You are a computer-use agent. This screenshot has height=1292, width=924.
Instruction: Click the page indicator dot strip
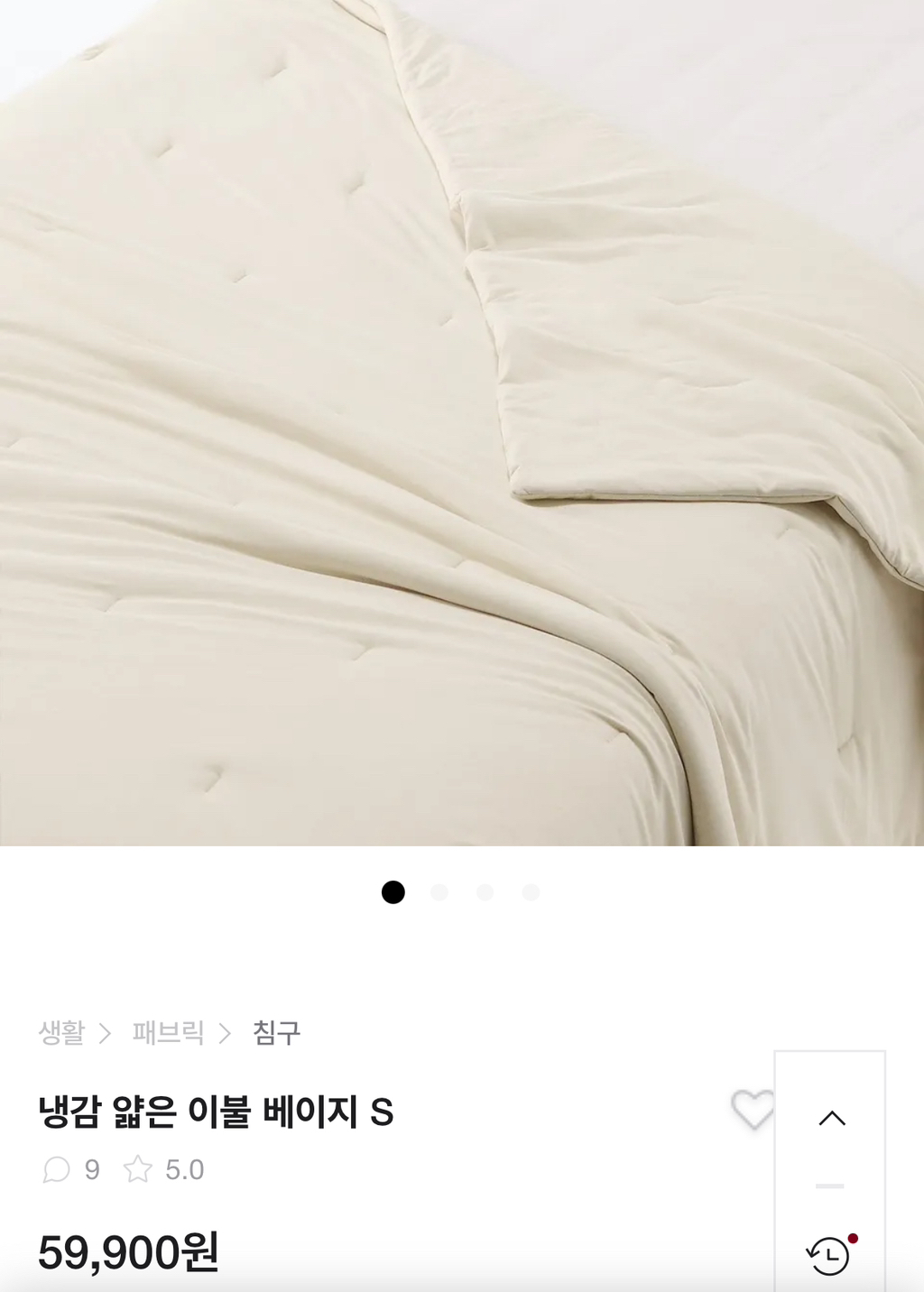(460, 891)
